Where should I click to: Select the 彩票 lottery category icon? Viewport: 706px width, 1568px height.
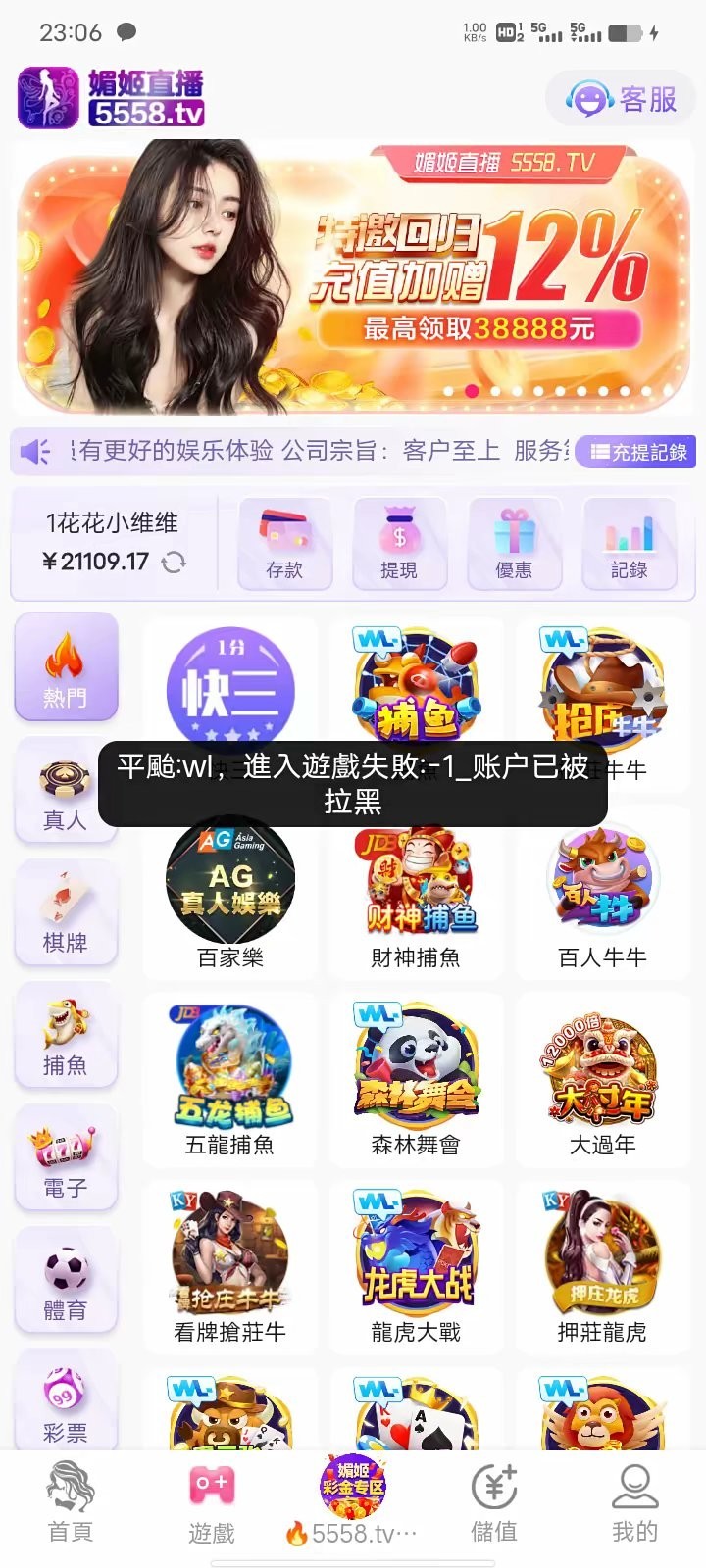[x=65, y=1403]
